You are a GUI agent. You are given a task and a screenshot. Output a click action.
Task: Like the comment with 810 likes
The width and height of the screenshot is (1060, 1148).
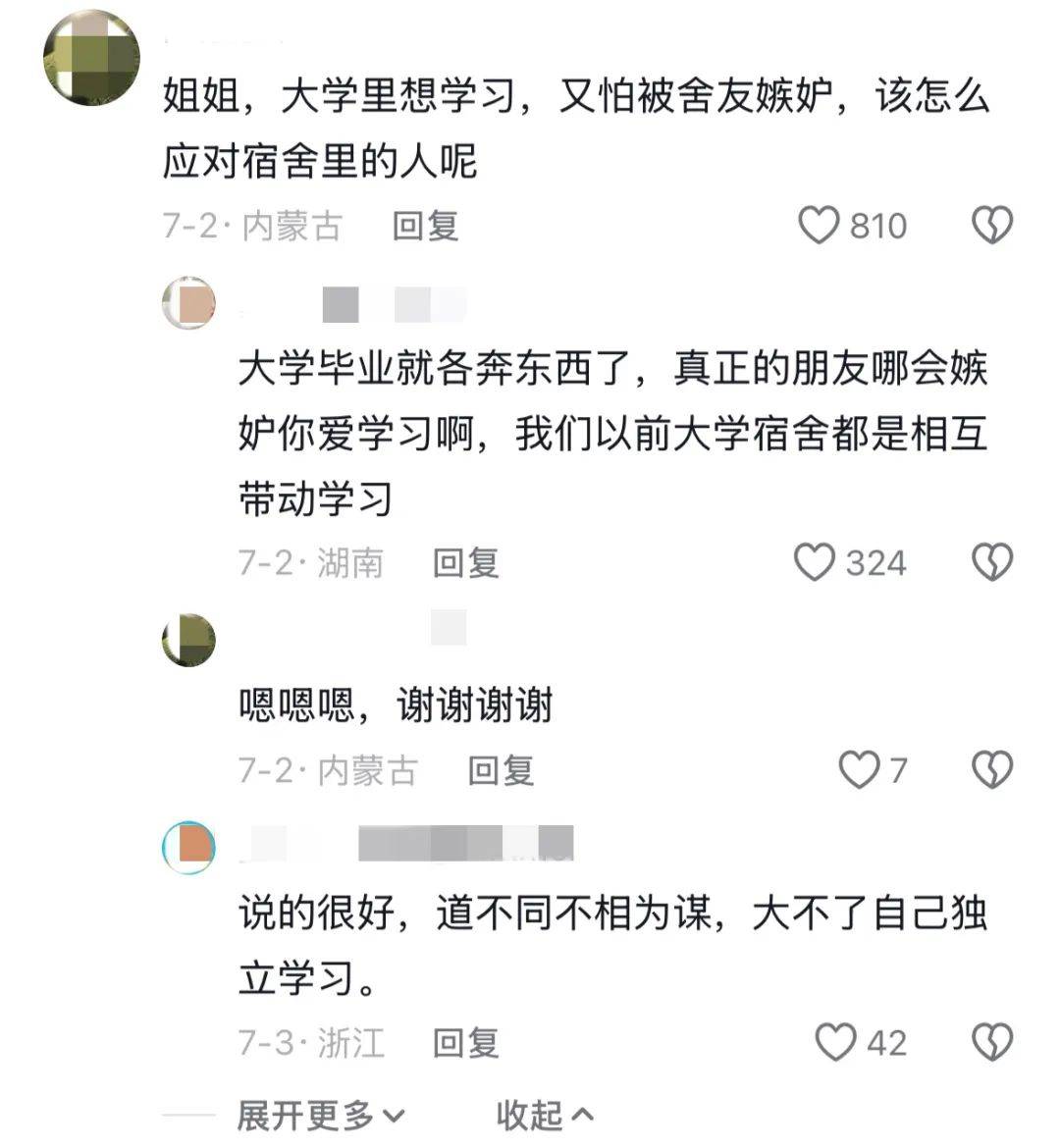819,226
